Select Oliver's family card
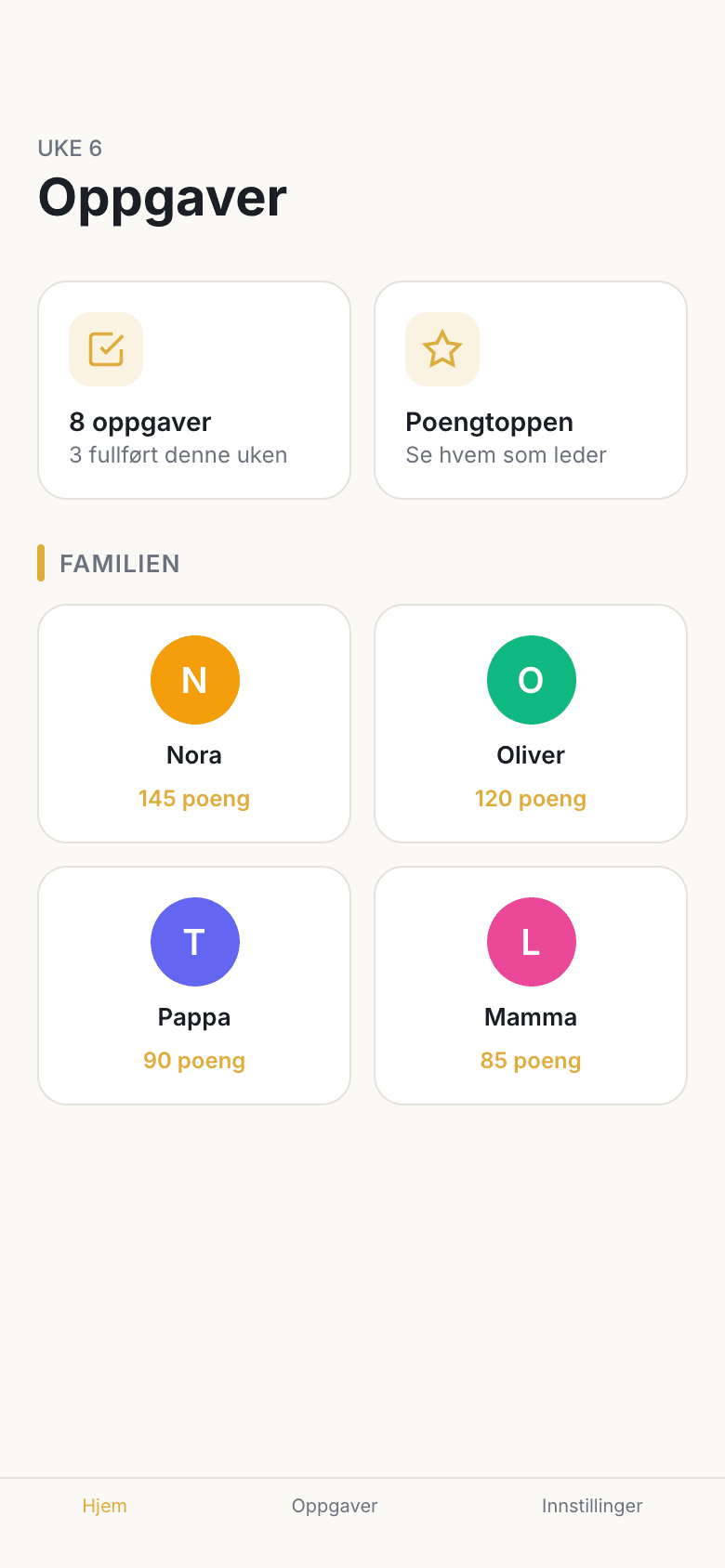The image size is (725, 1568). 530,723
